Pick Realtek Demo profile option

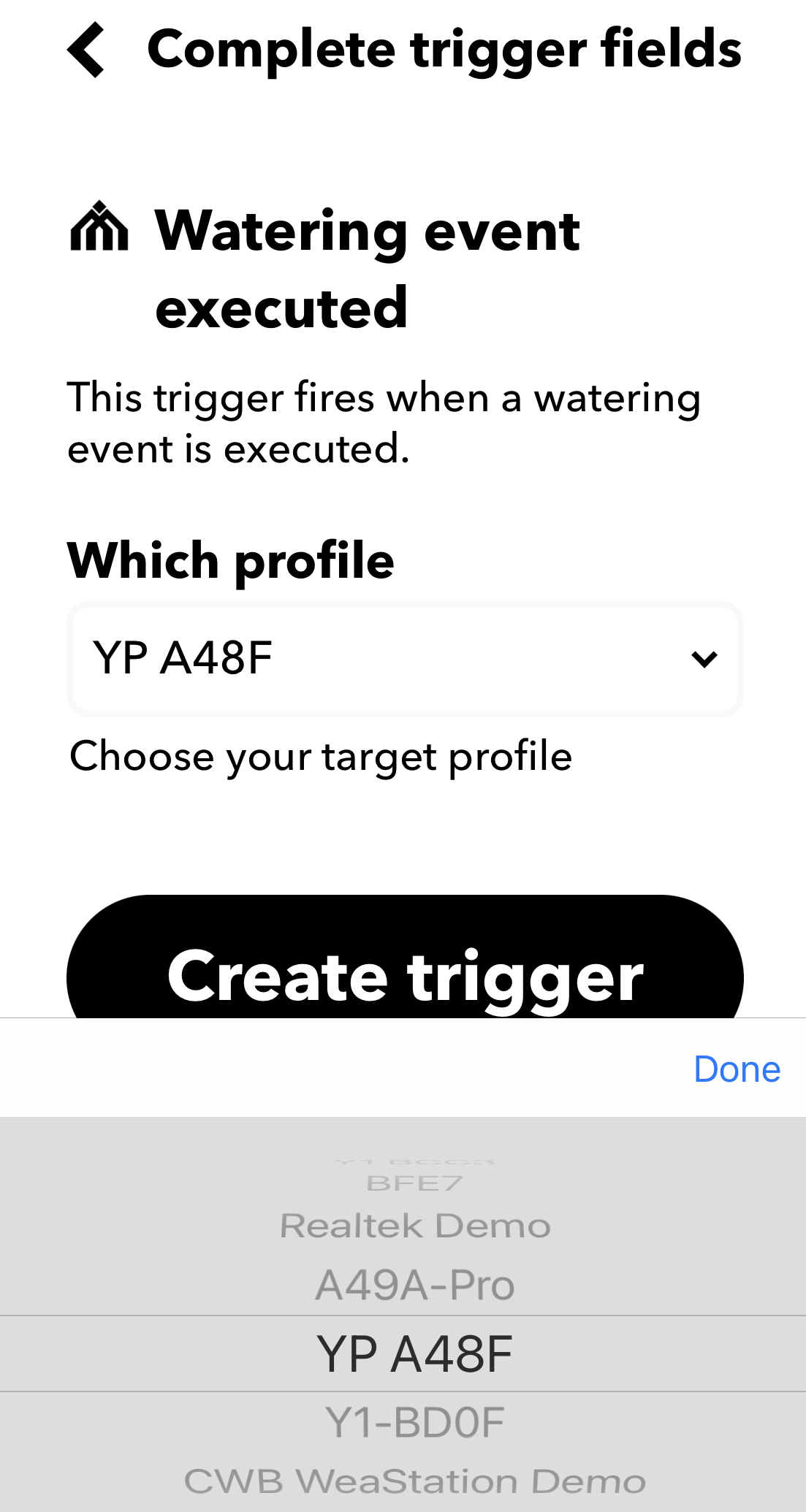[x=415, y=1226]
